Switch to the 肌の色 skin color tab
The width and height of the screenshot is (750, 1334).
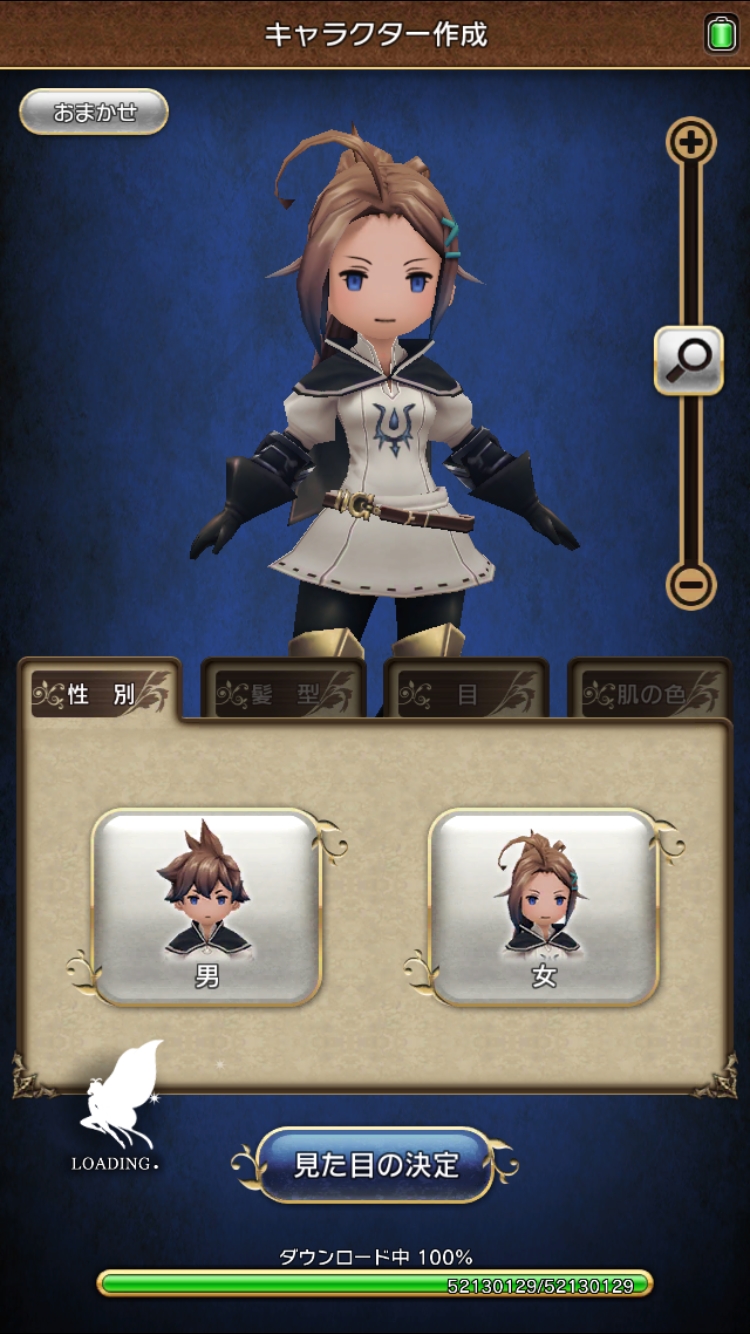pos(650,692)
